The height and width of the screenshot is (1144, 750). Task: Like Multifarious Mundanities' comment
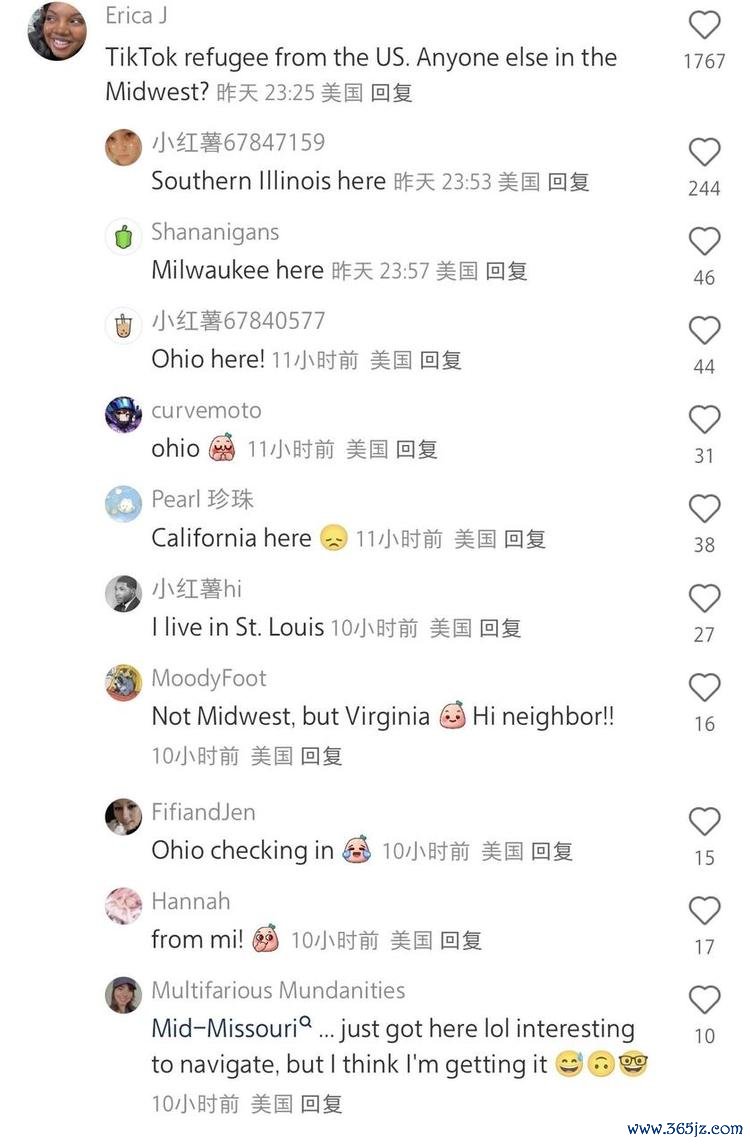tap(705, 999)
